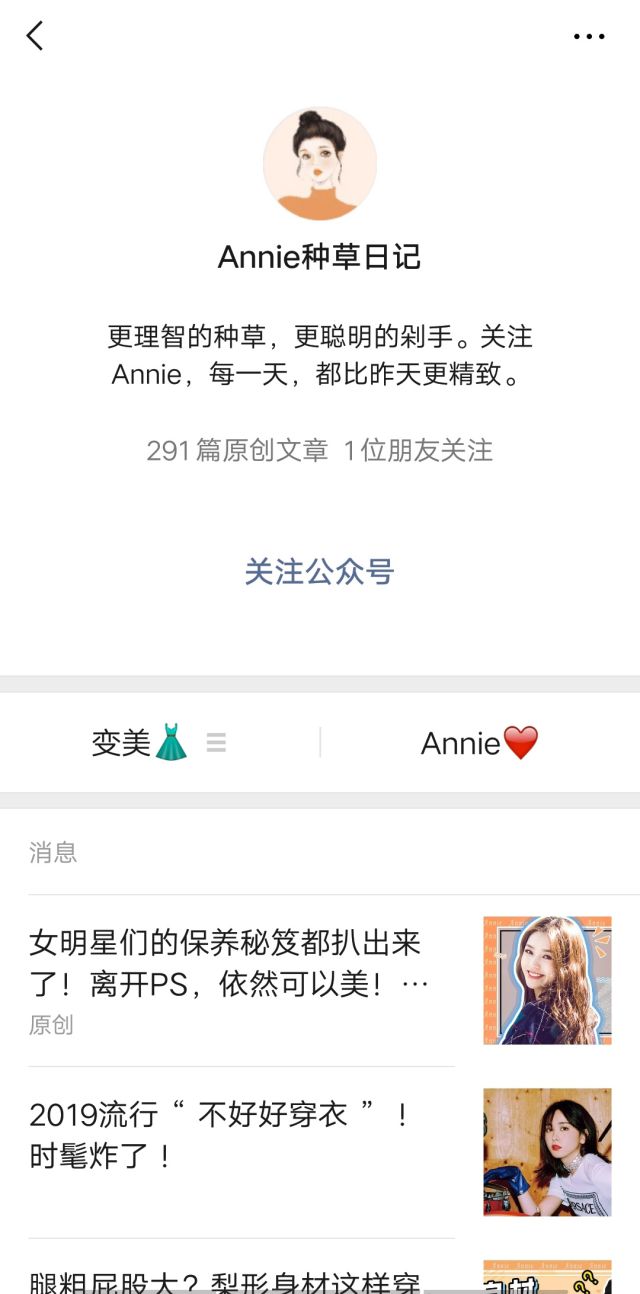The height and width of the screenshot is (1294, 640).
Task: Go back using the top-left arrow
Action: click(35, 36)
